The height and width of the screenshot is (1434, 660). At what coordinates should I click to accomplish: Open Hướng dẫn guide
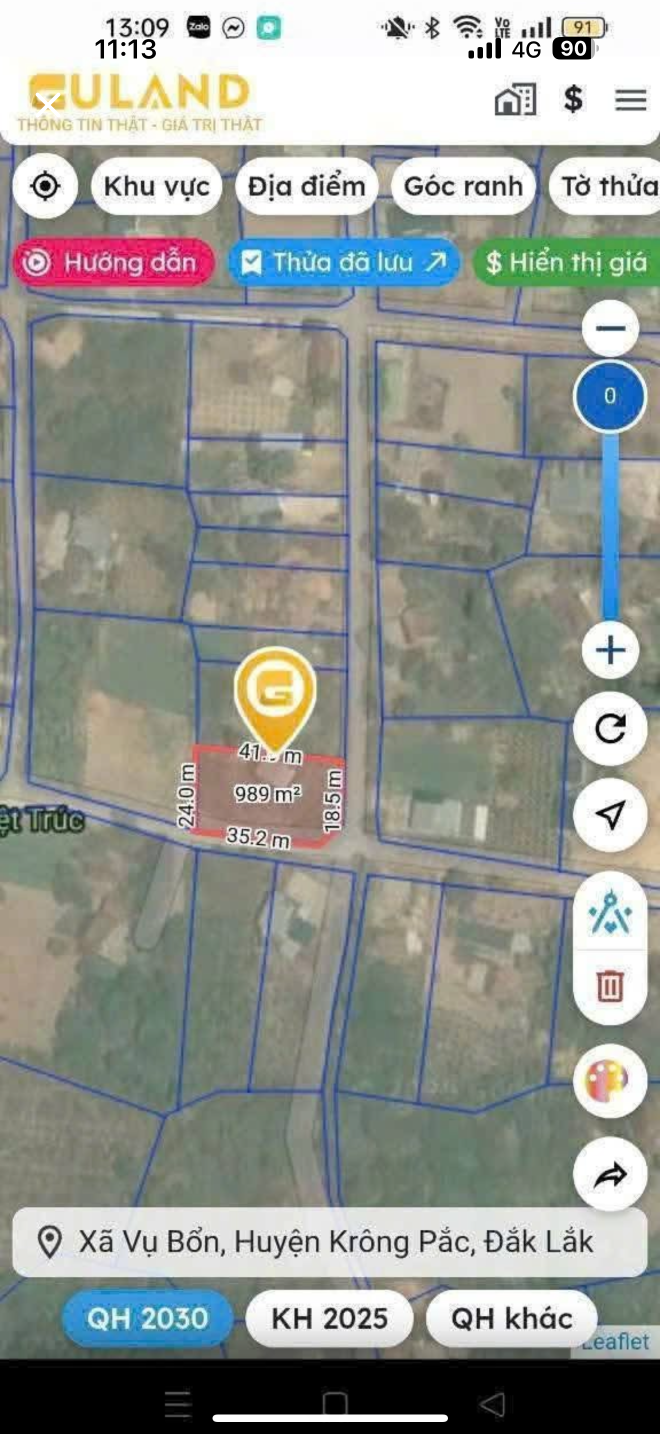[114, 263]
